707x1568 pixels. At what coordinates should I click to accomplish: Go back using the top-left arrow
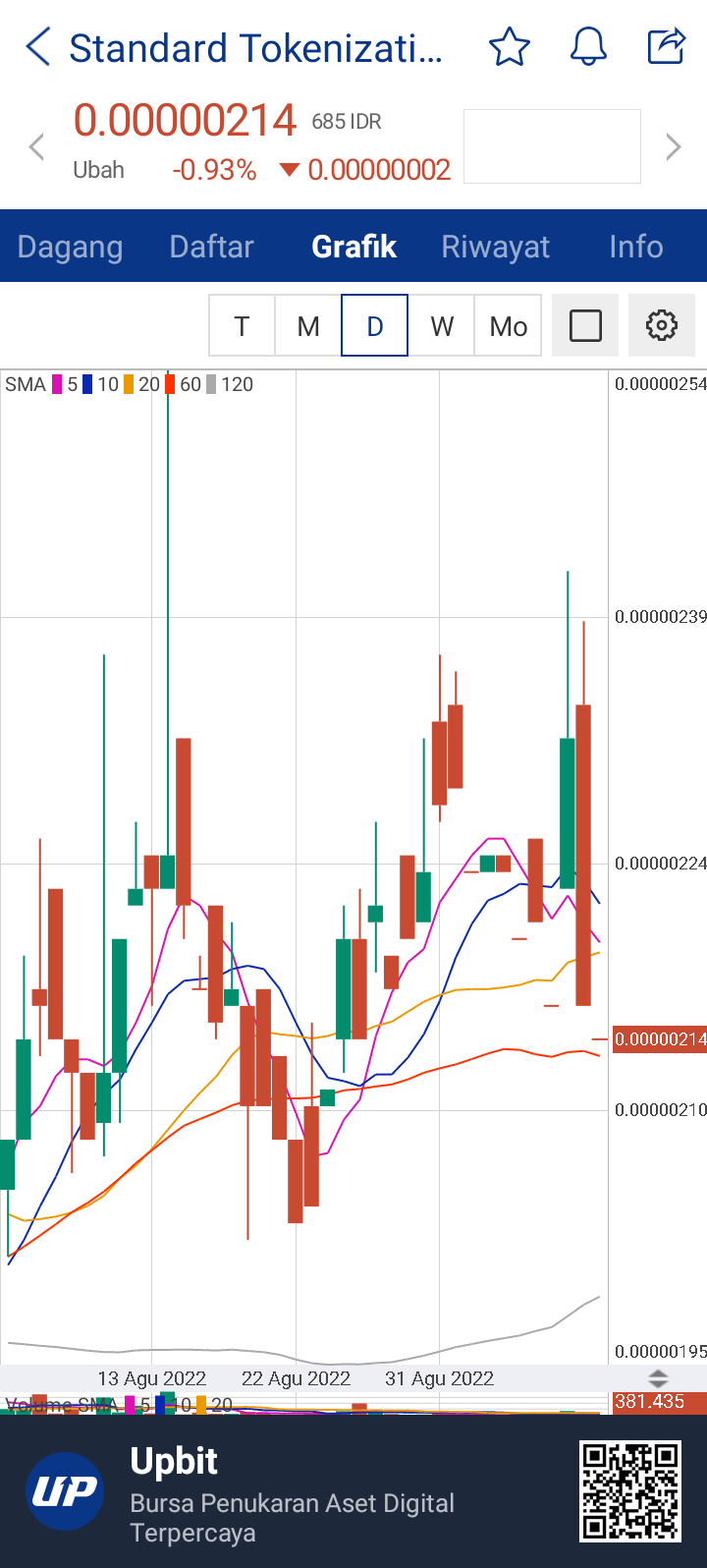37,47
